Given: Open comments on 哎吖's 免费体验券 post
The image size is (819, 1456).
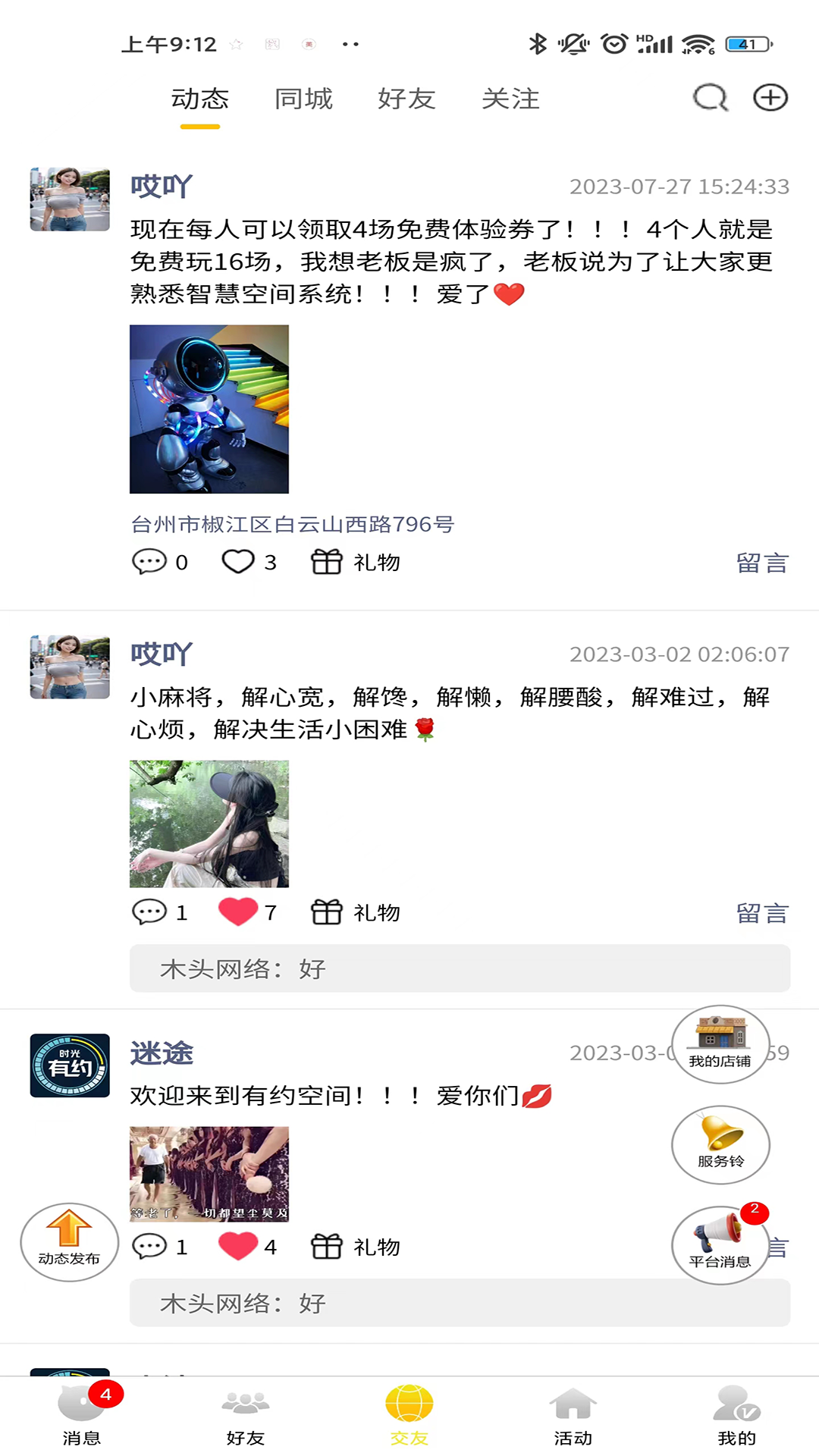Looking at the screenshot, I should tap(149, 562).
